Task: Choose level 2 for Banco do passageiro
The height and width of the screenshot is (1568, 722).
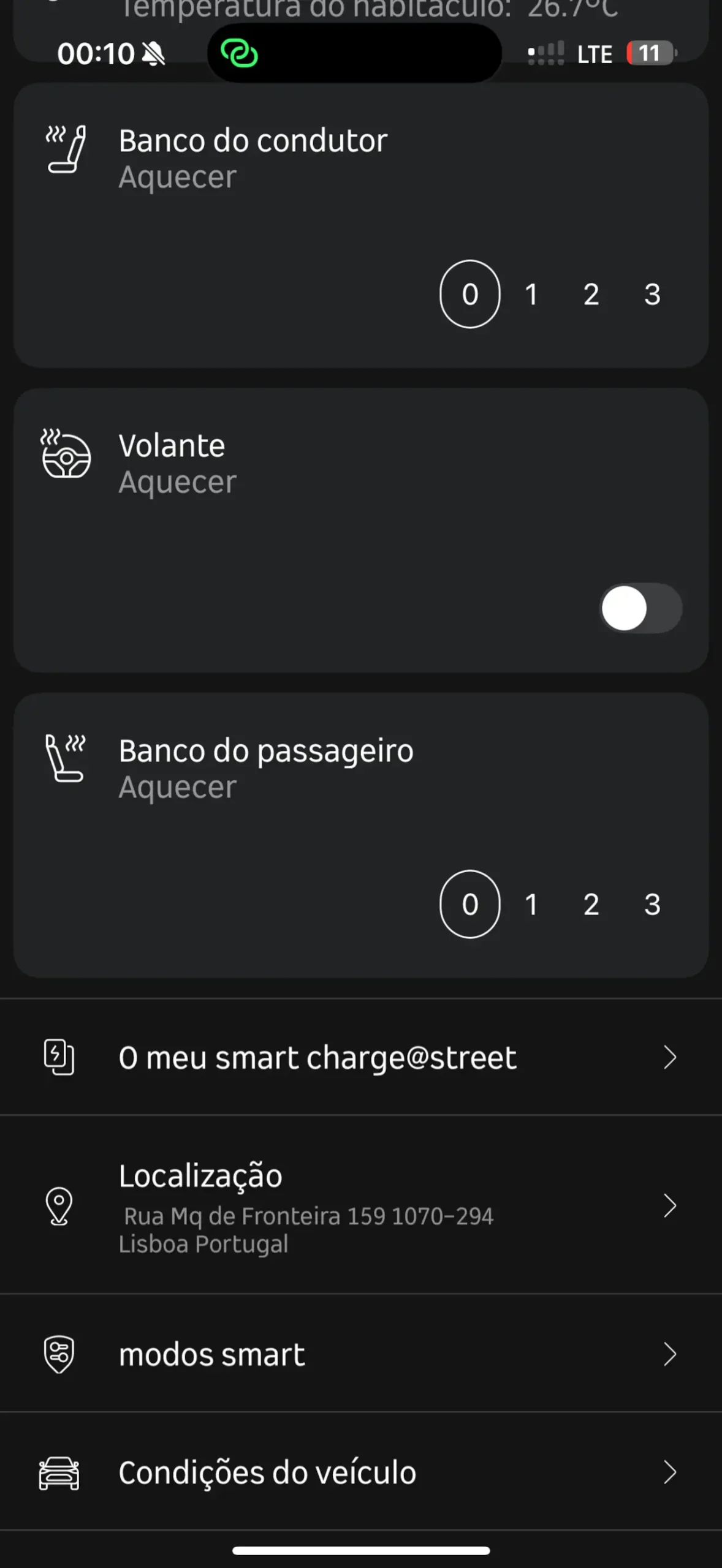Action: [591, 905]
